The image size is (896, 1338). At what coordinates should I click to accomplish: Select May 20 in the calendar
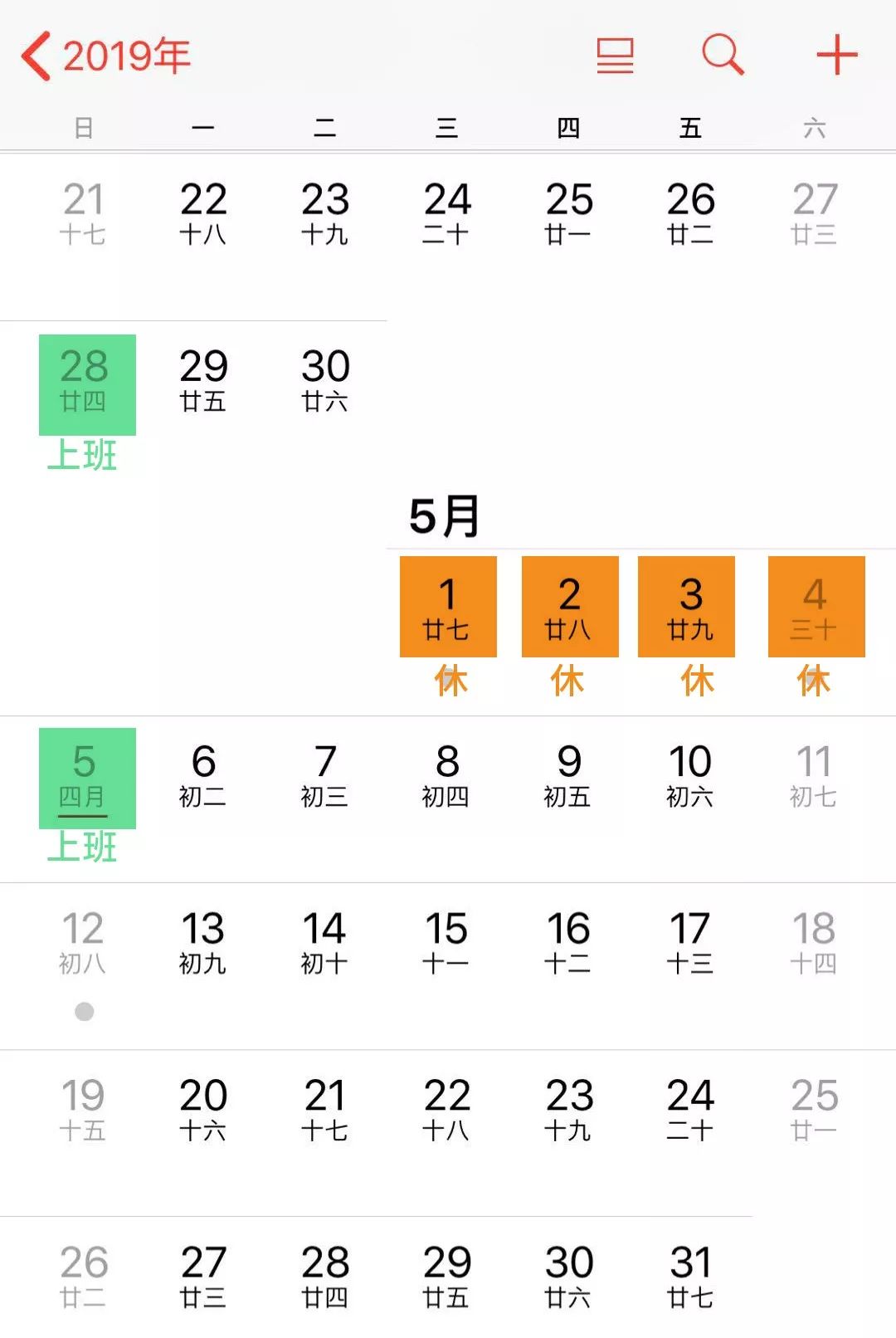(x=203, y=1109)
